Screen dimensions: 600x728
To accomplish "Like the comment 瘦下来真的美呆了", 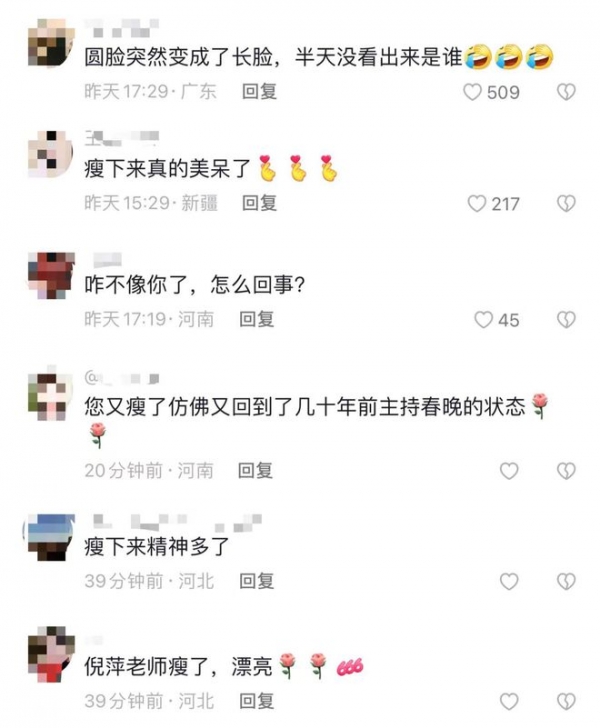I will (477, 203).
